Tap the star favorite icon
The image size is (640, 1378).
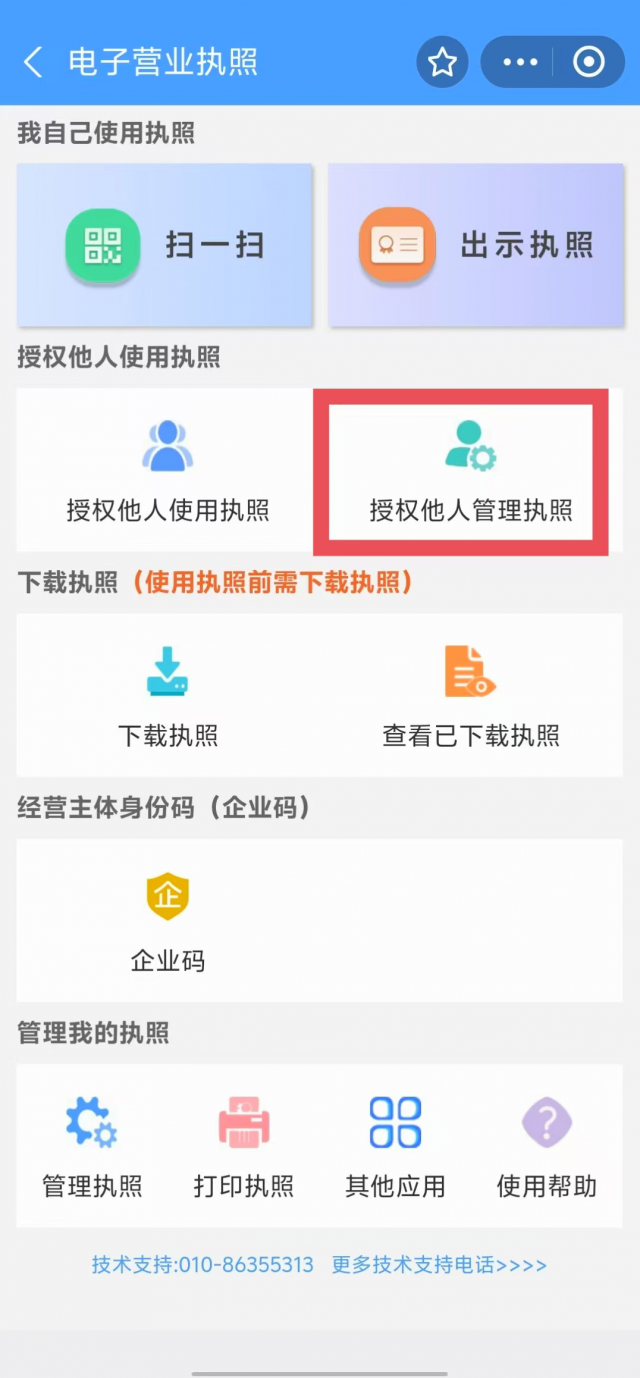[x=442, y=62]
